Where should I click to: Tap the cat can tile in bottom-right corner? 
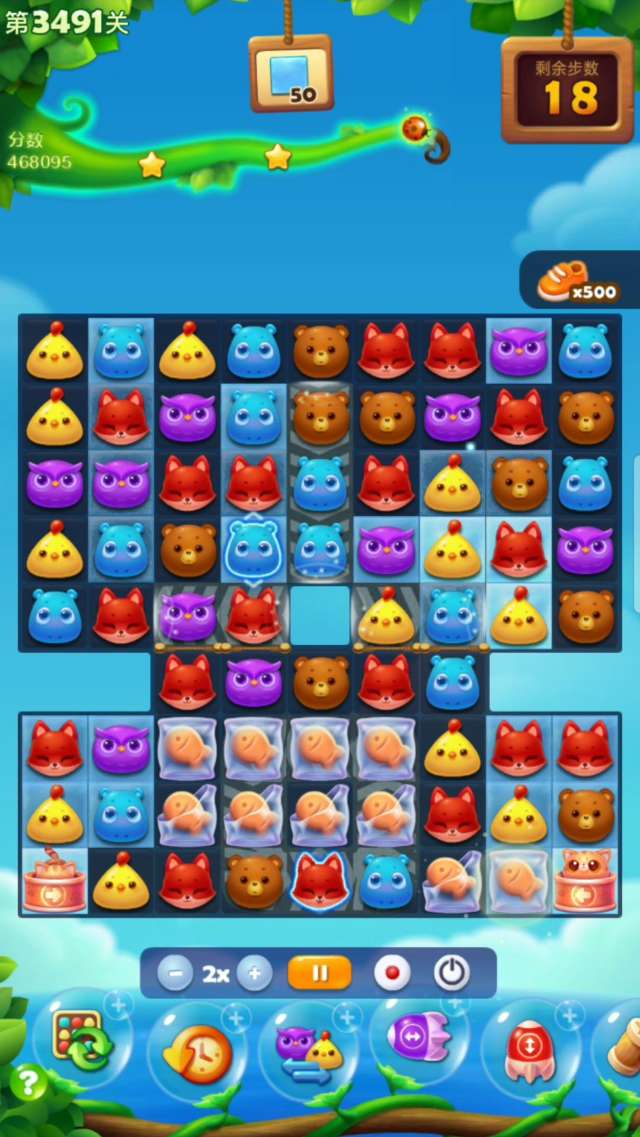(586, 880)
